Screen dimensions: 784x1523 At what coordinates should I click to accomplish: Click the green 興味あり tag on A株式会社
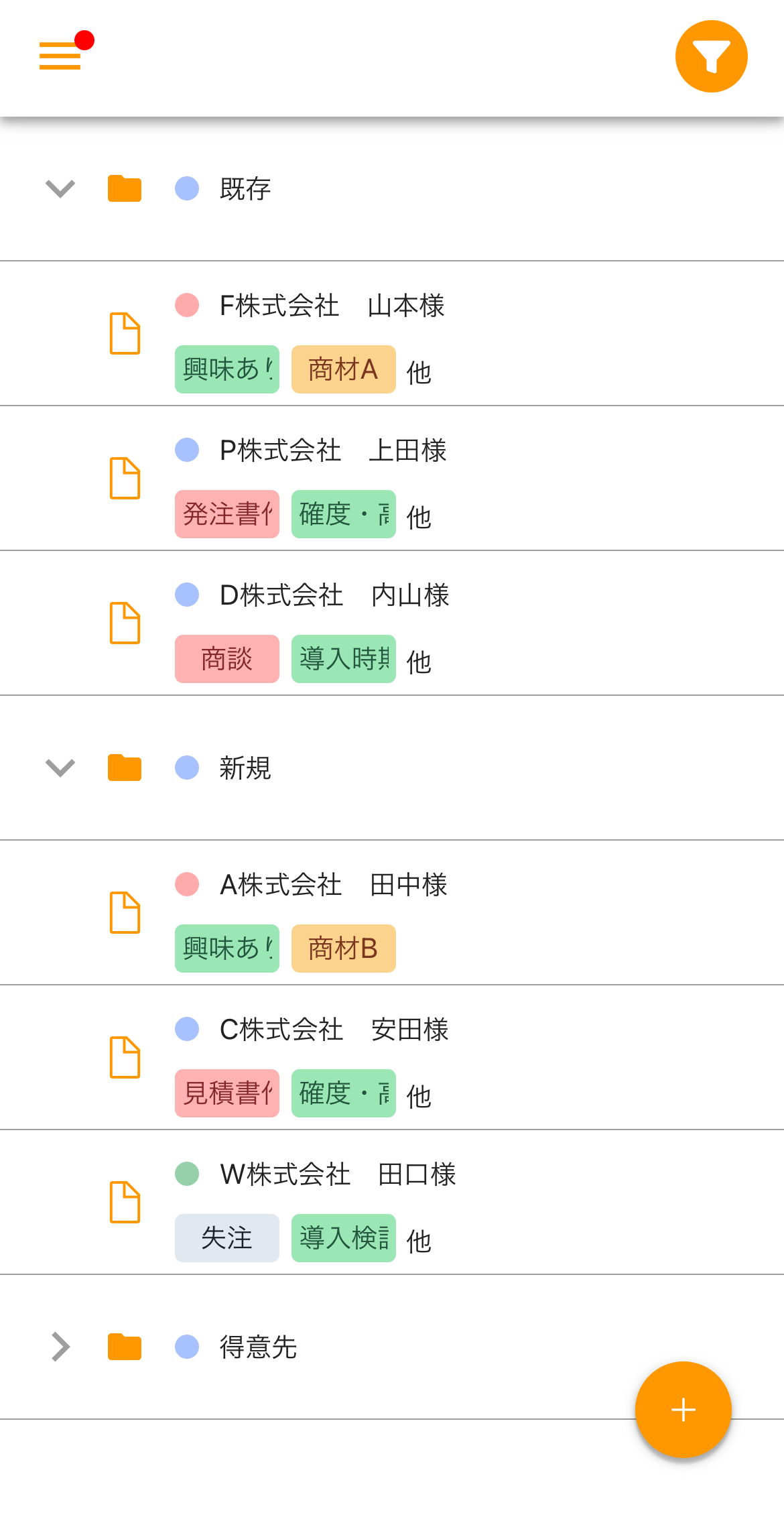[x=226, y=948]
